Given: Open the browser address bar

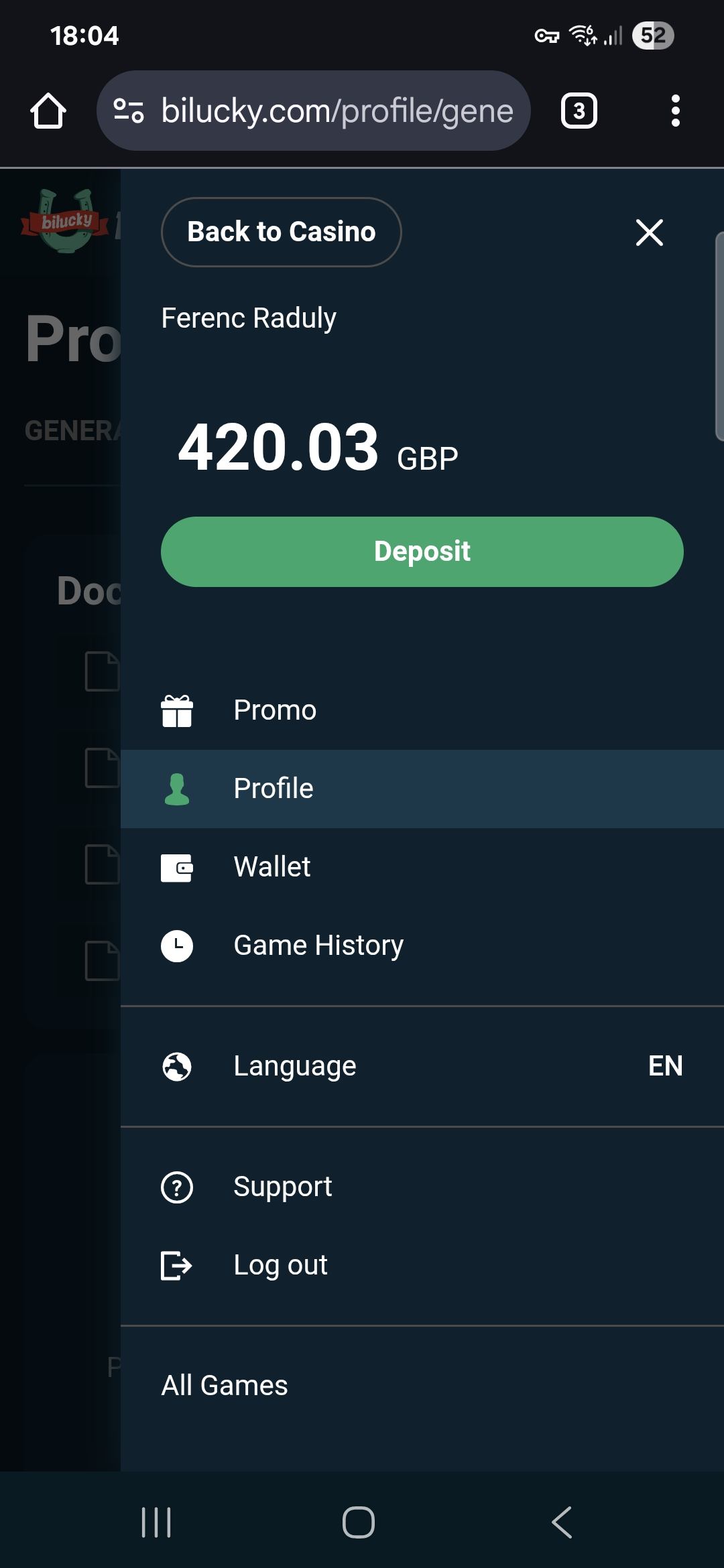Looking at the screenshot, I should [337, 111].
